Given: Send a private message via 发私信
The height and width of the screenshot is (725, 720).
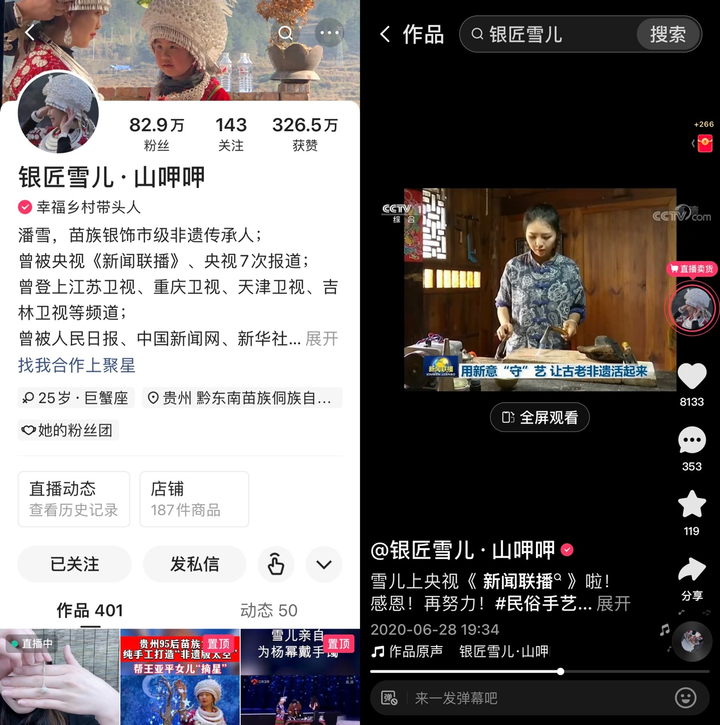Looking at the screenshot, I should (194, 564).
